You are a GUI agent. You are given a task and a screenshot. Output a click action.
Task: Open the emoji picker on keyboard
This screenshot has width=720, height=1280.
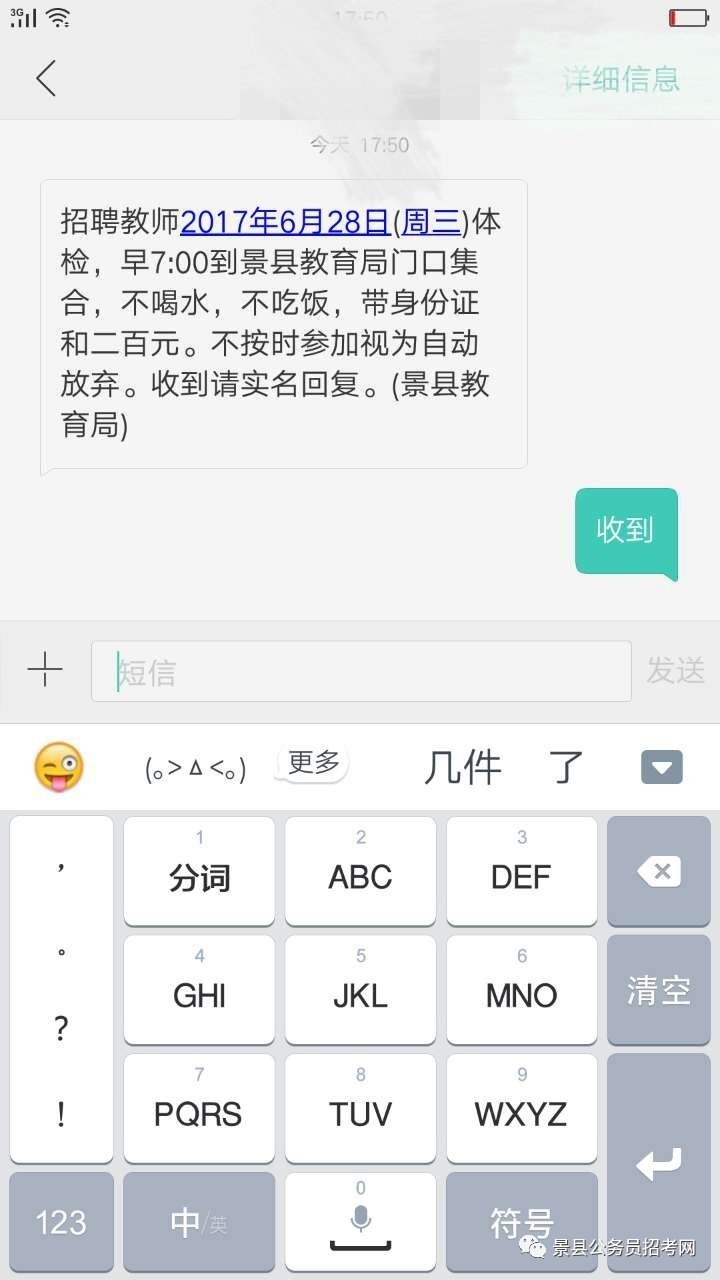point(59,767)
